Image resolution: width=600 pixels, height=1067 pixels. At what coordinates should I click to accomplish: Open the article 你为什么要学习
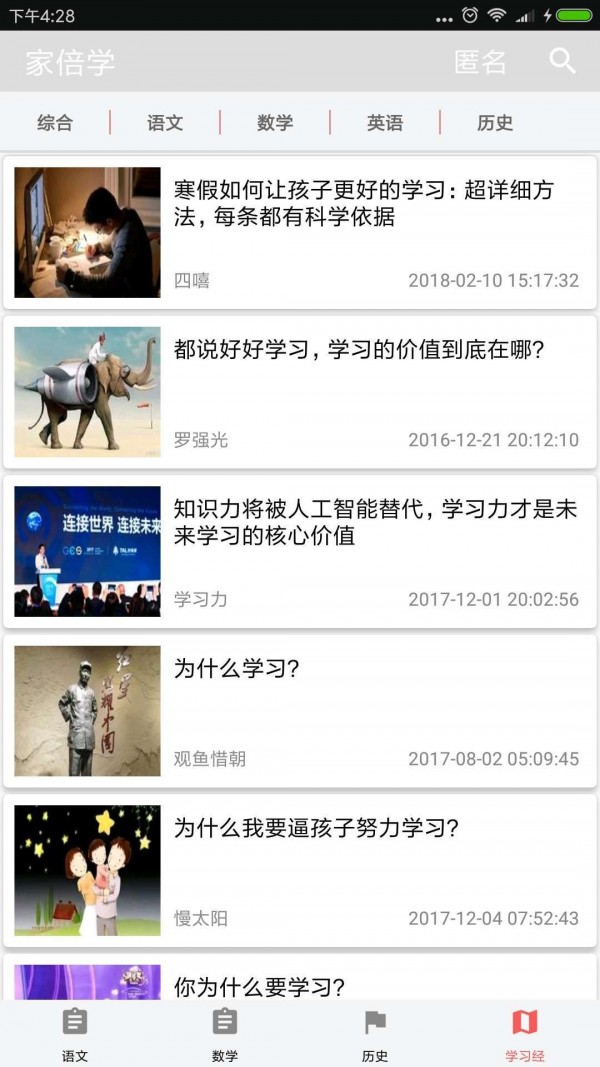pyautogui.click(x=300, y=977)
